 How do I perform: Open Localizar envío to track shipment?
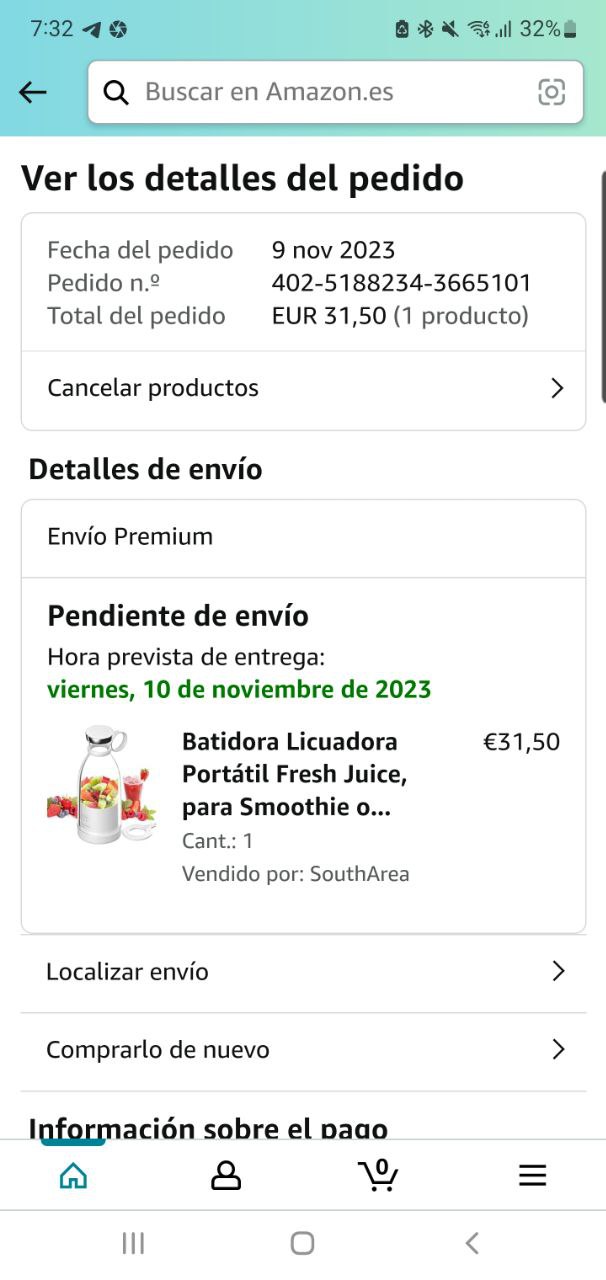tap(303, 971)
